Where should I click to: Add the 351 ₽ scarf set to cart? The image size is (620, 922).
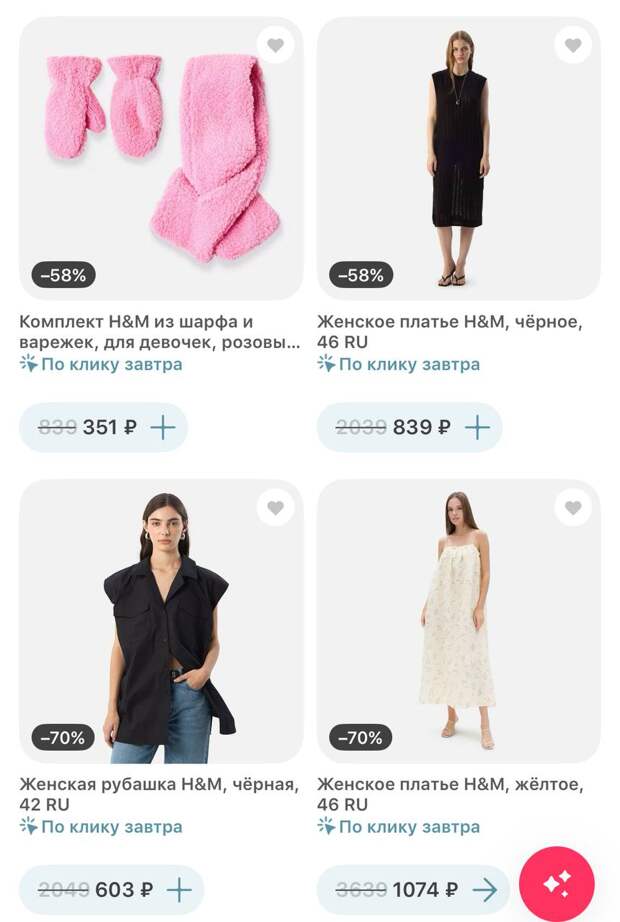[x=162, y=427]
